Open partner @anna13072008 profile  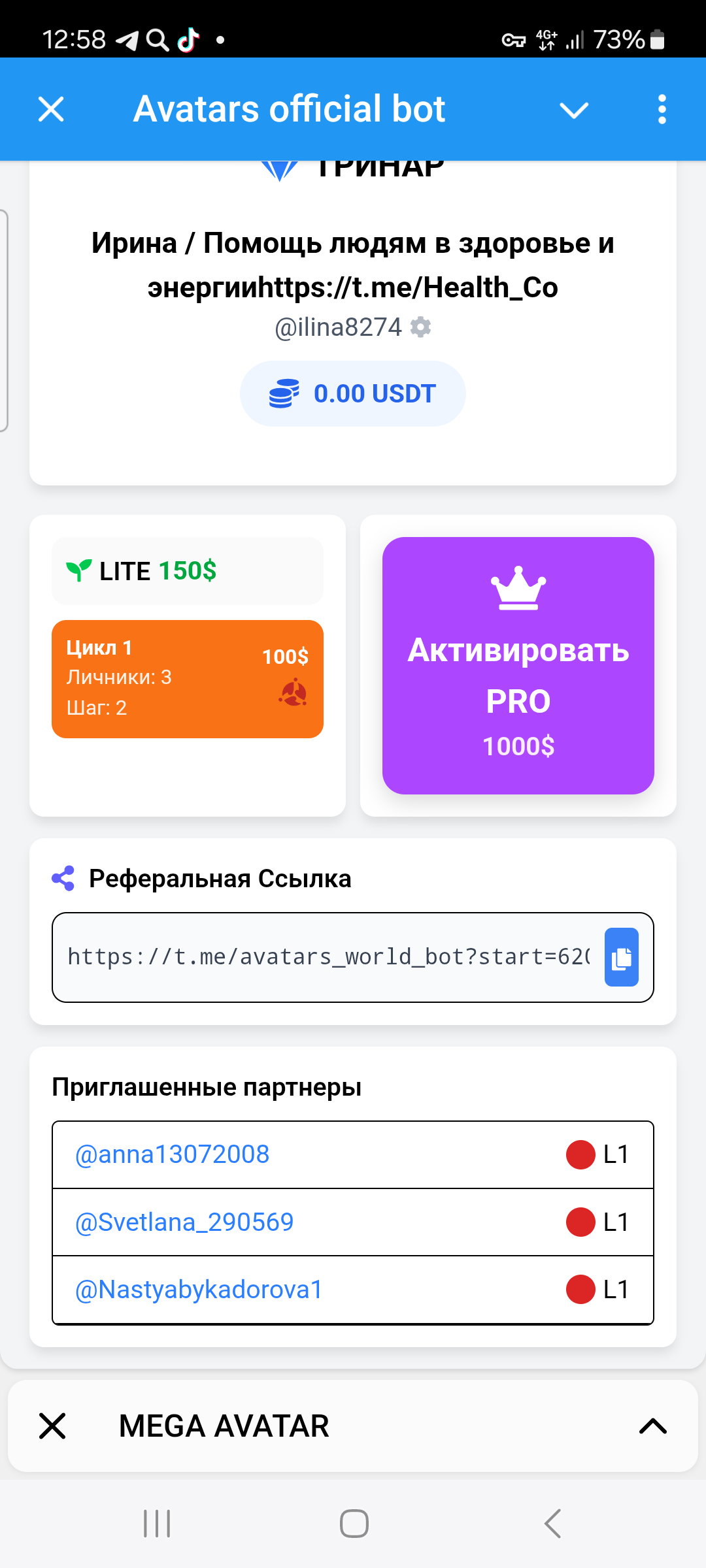click(173, 1154)
